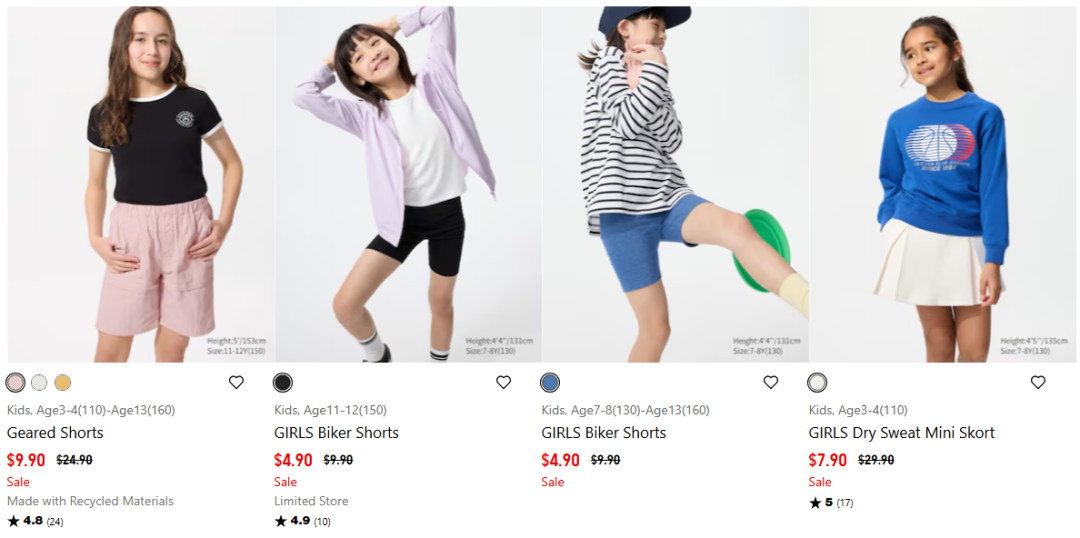Screen dimensions: 1080x538
Task: Select pink swatch for Geared Shorts
Action: click(15, 382)
